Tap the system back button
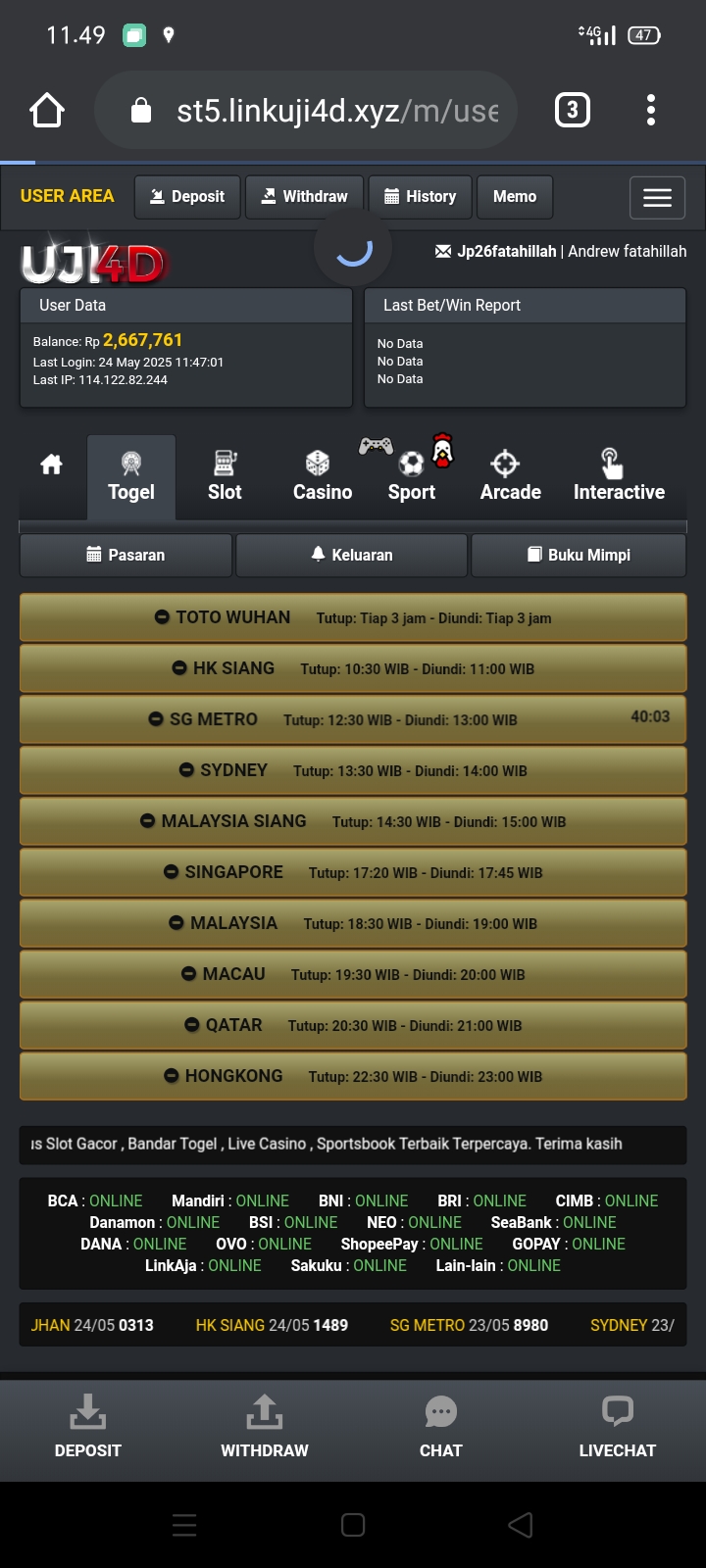Image resolution: width=706 pixels, height=1568 pixels. tap(521, 1524)
